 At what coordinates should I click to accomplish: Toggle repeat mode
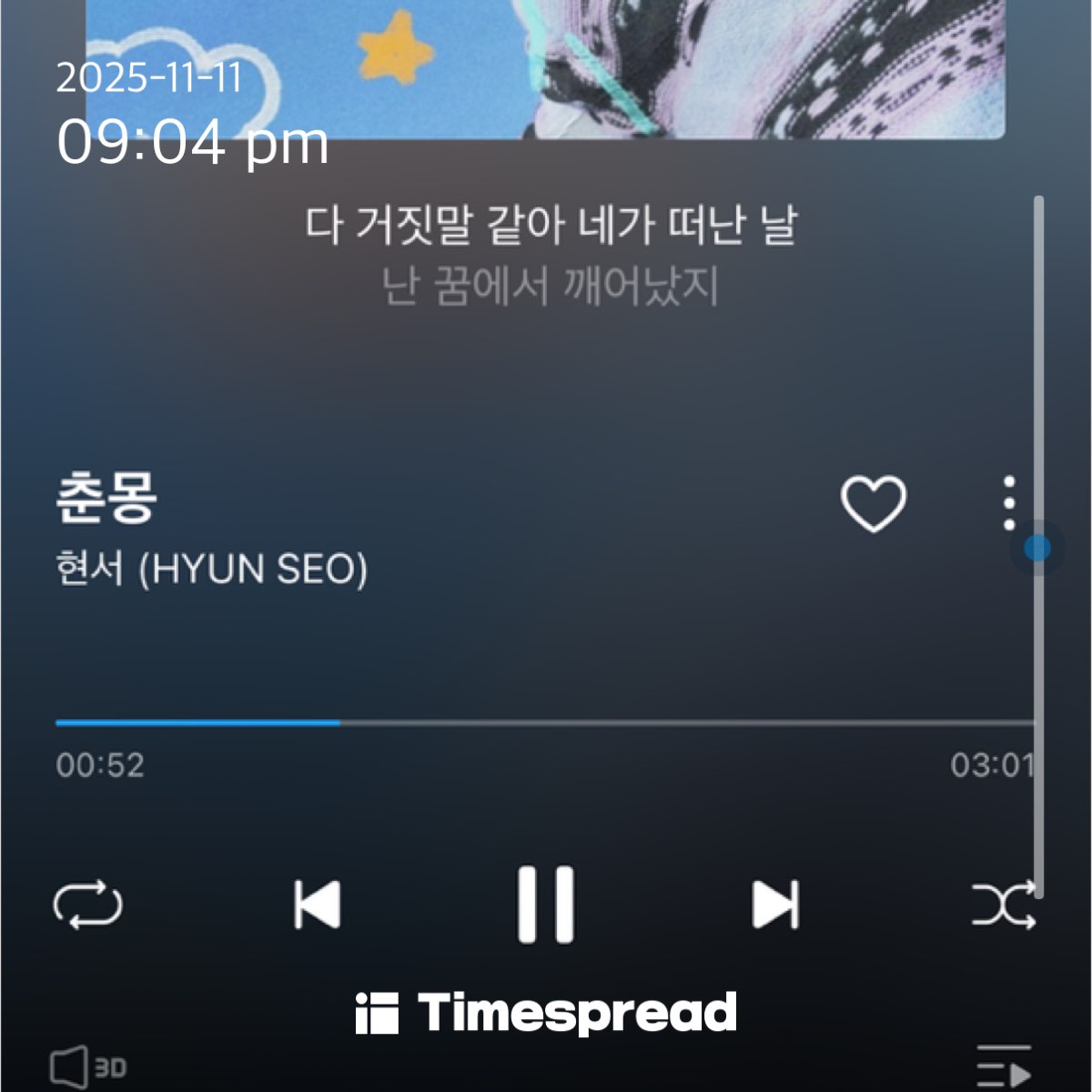87,905
